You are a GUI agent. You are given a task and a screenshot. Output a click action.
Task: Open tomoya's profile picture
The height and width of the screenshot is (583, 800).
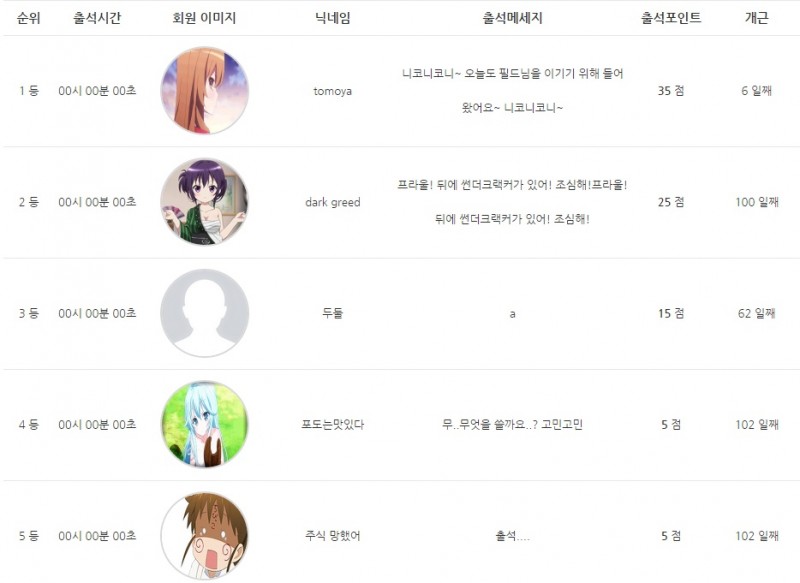tap(204, 91)
